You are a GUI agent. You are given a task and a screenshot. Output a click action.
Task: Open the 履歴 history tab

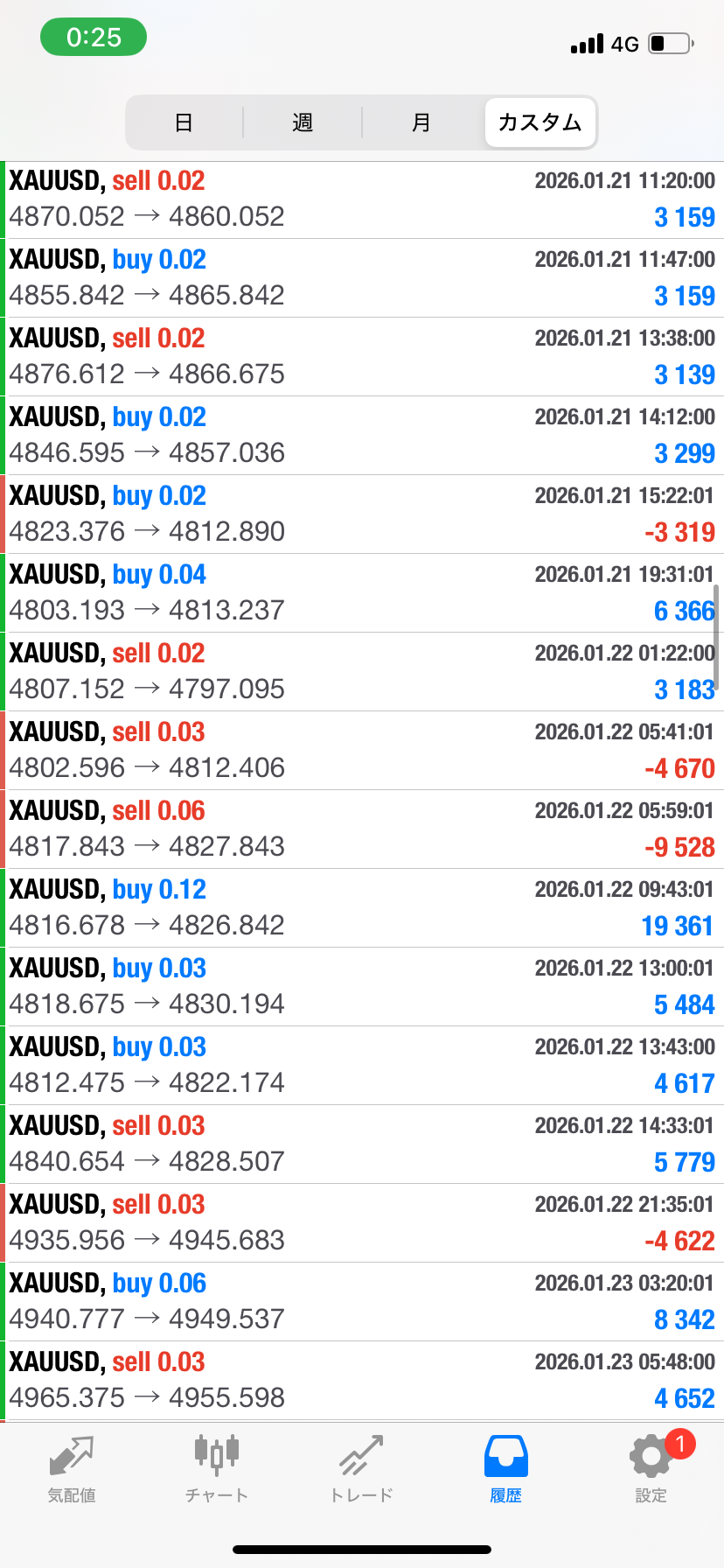click(x=505, y=1469)
